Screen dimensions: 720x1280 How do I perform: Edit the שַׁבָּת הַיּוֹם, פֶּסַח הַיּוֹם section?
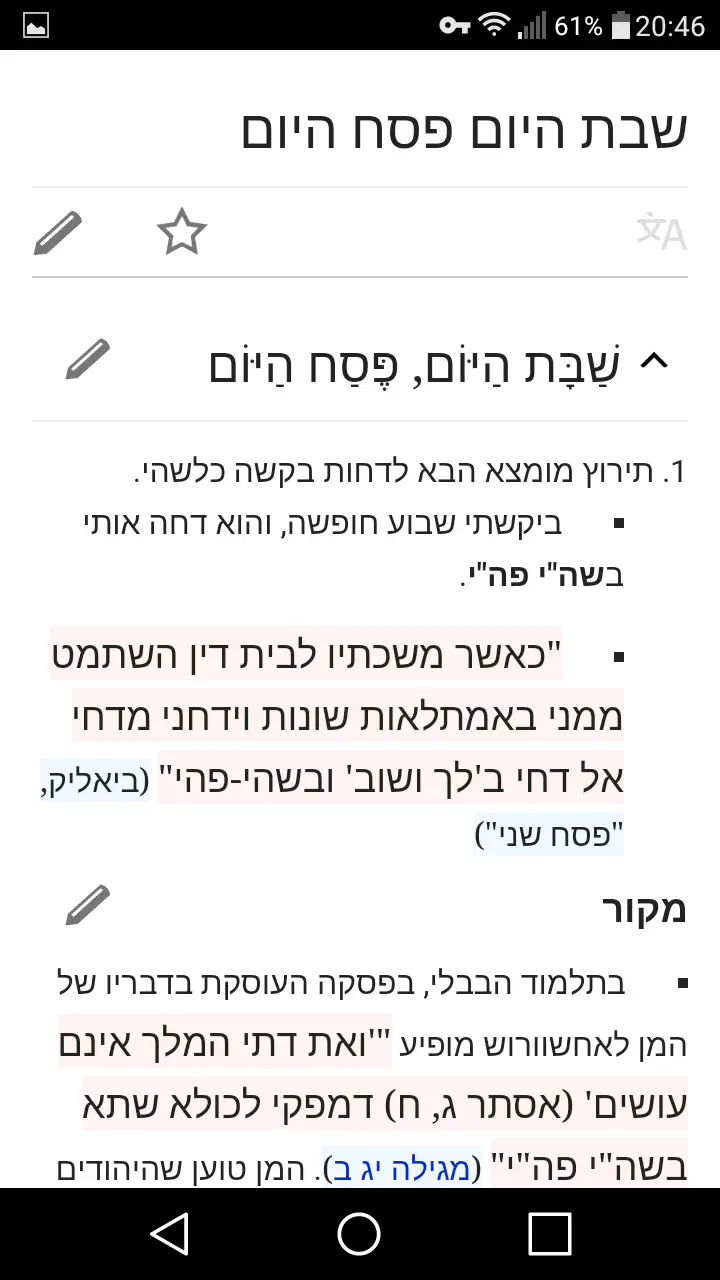[x=87, y=360]
